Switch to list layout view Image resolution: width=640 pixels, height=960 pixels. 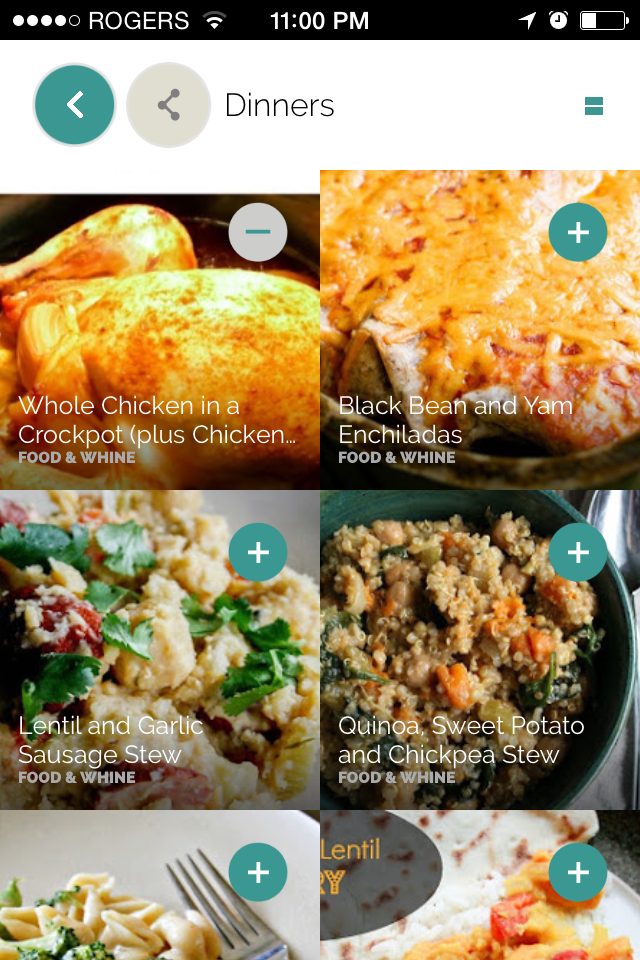594,106
